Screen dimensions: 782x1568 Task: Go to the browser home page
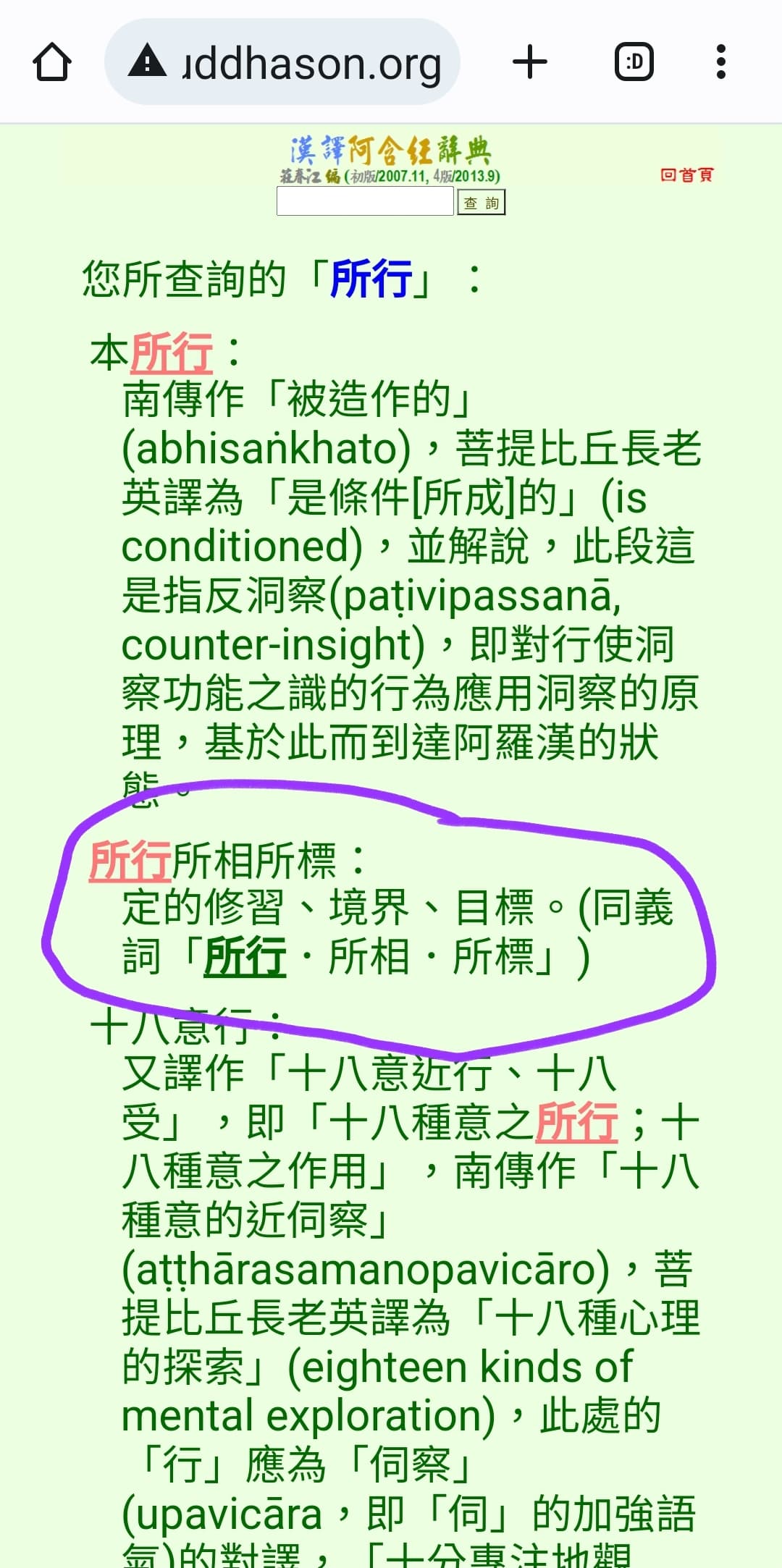coord(52,62)
